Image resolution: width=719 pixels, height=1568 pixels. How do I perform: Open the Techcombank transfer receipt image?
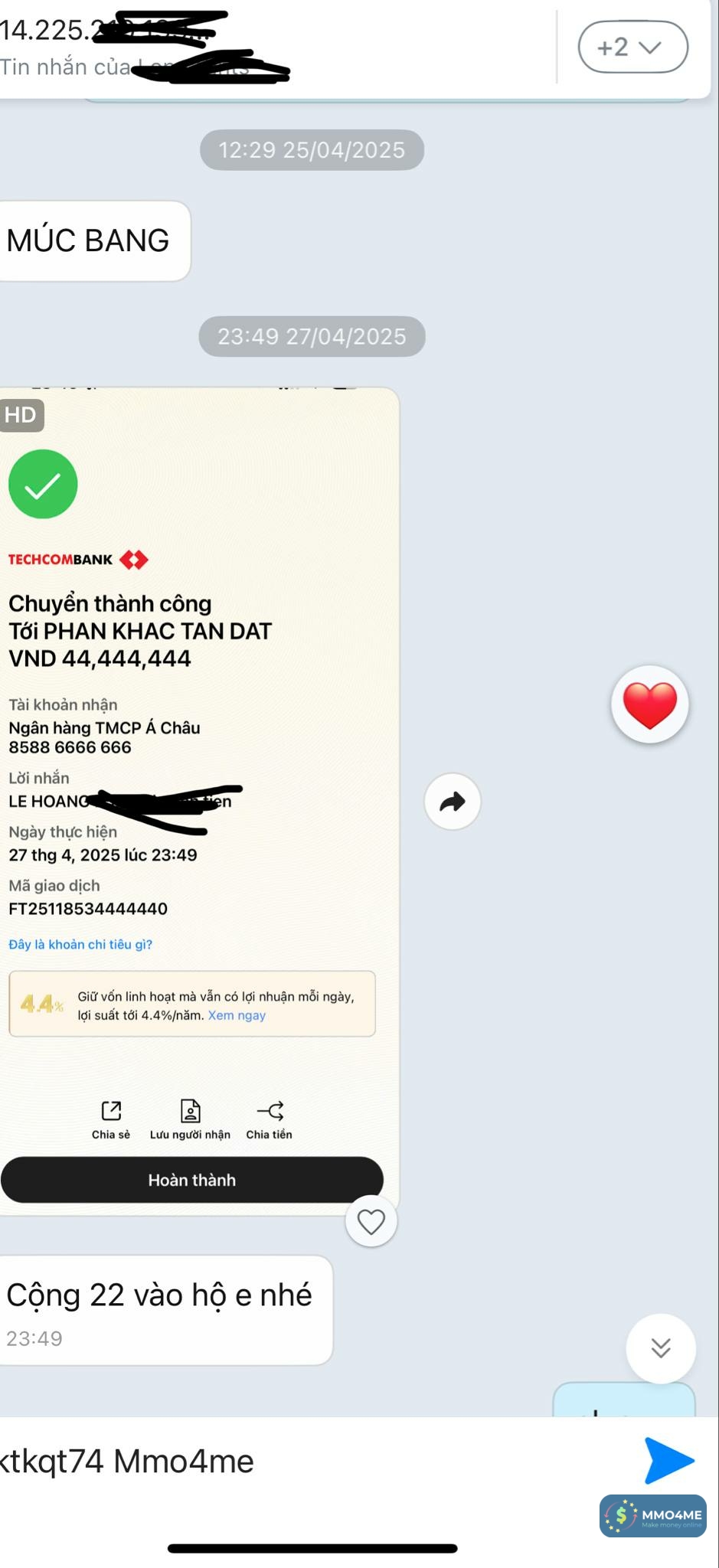pyautogui.click(x=198, y=766)
